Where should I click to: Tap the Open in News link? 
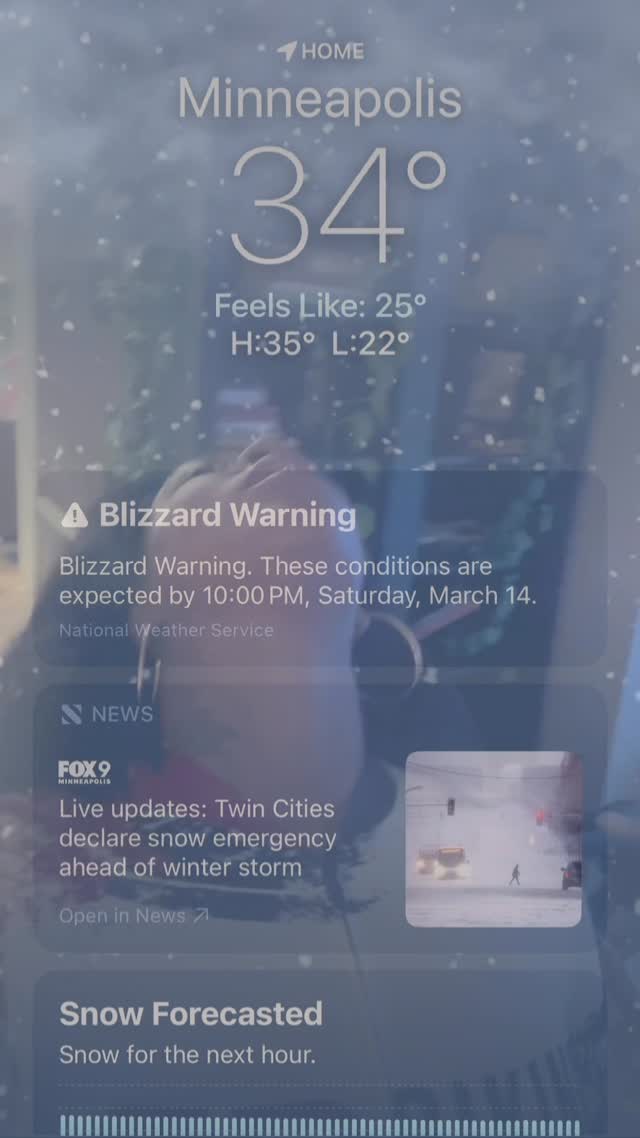133,916
